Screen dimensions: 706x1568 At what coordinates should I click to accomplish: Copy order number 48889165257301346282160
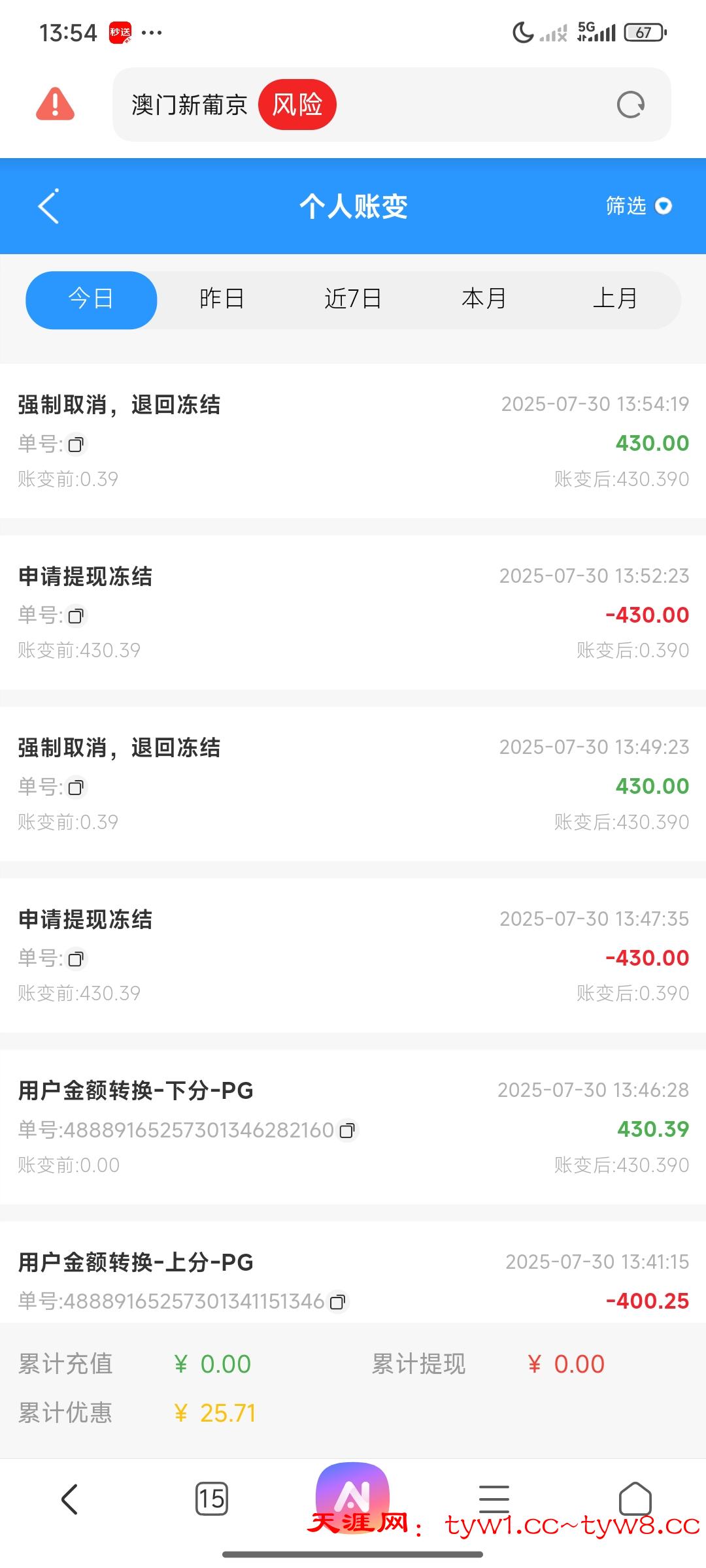tap(347, 1131)
